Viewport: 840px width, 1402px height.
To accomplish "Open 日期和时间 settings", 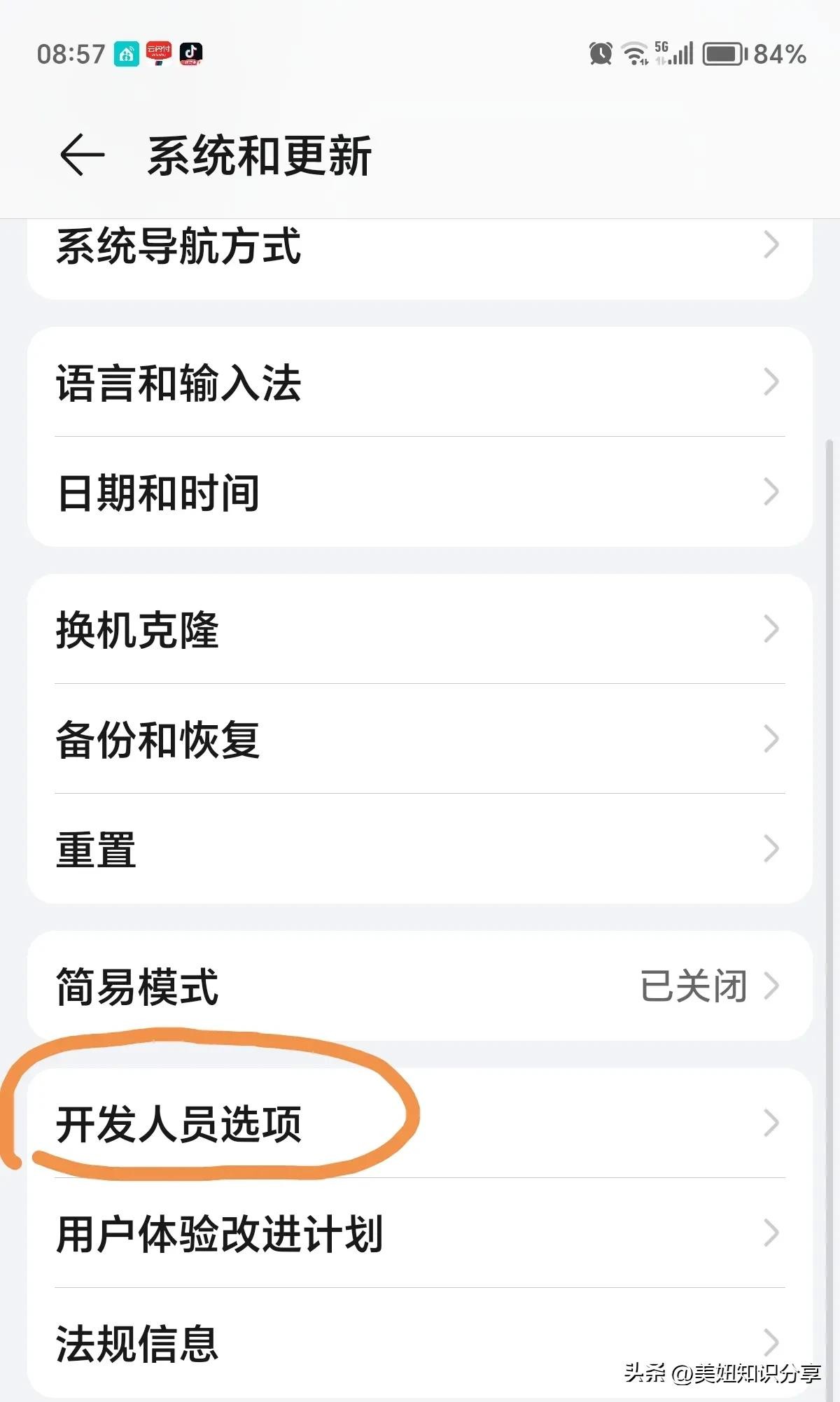I will pyautogui.click(x=419, y=492).
